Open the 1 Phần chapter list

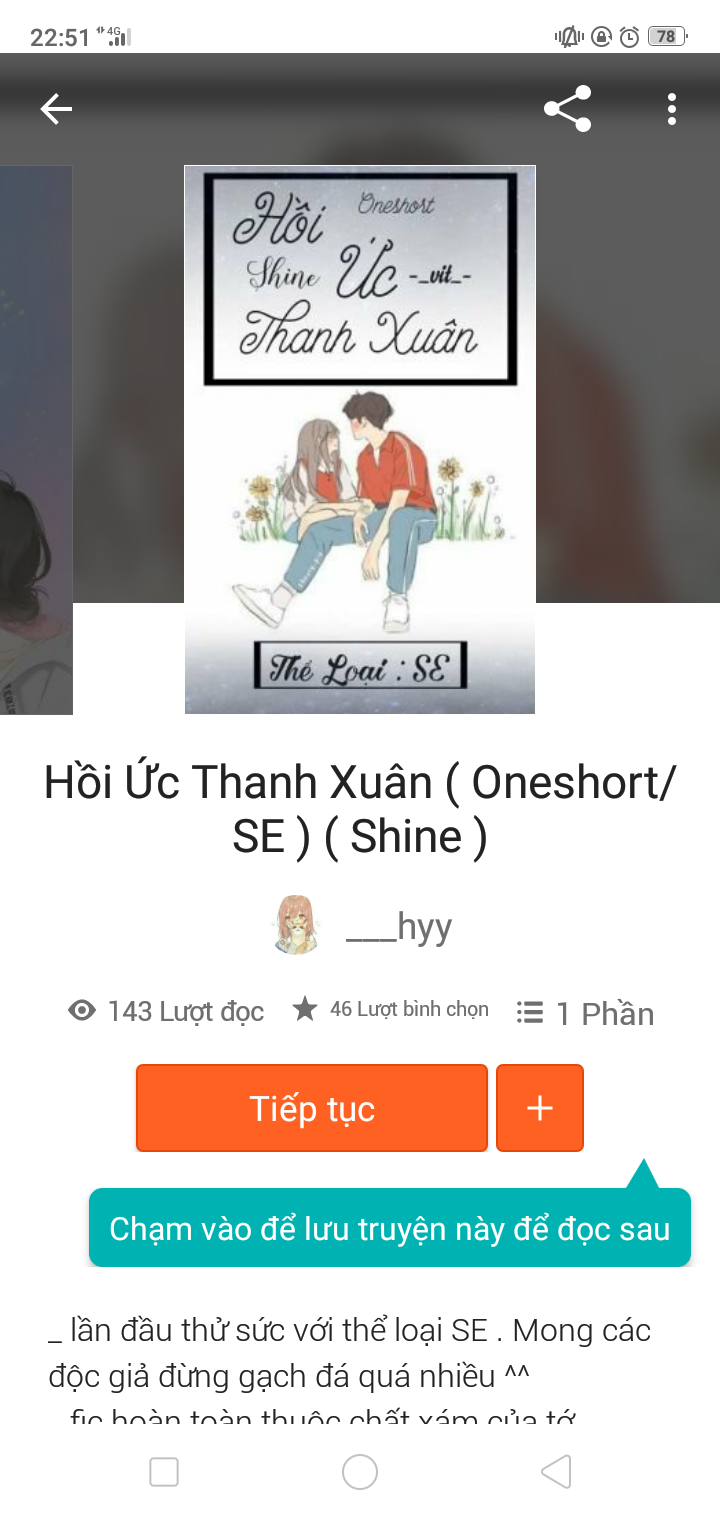pos(585,1013)
